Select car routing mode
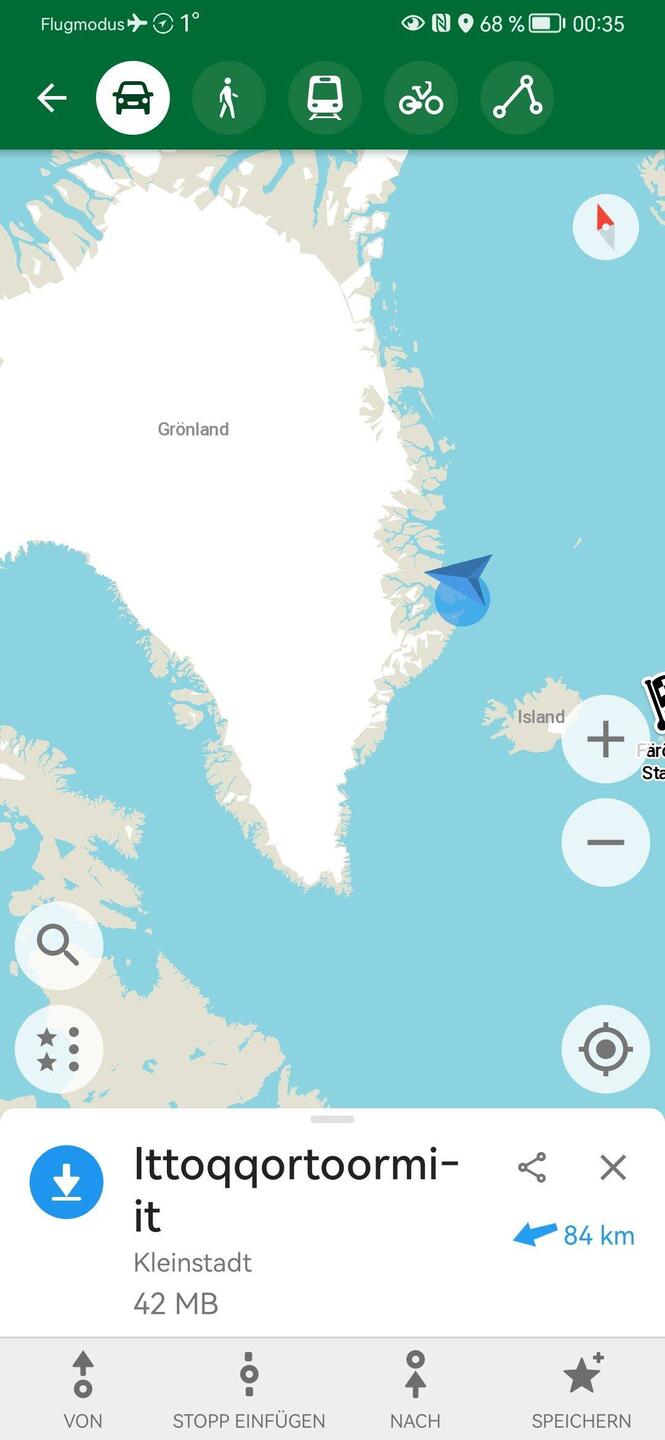Viewport: 665px width, 1440px height. [x=133, y=98]
